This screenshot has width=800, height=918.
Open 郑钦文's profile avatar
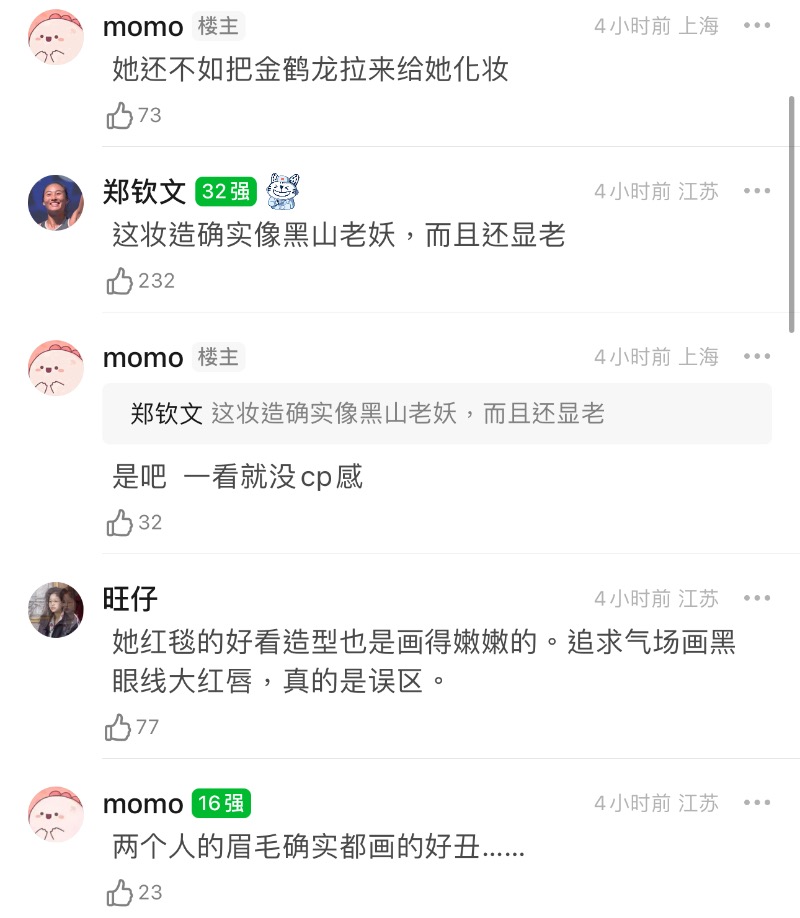(x=56, y=202)
